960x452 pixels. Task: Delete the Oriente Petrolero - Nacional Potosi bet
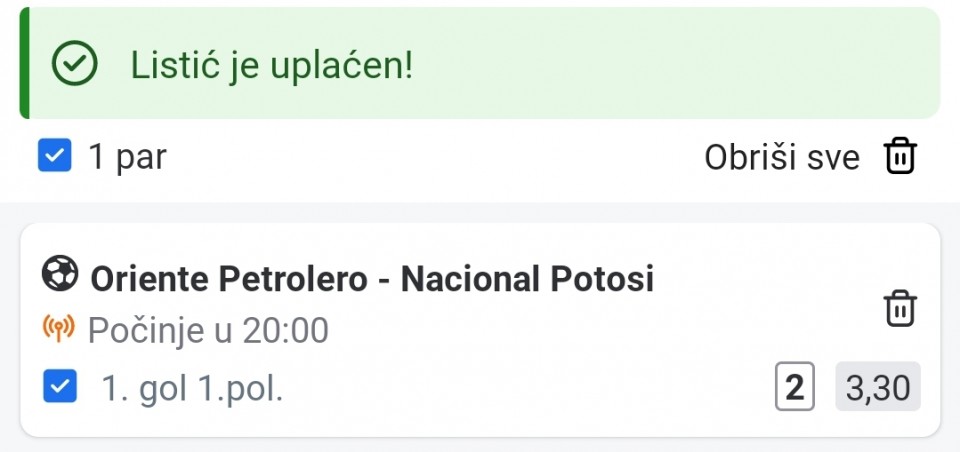tap(900, 308)
